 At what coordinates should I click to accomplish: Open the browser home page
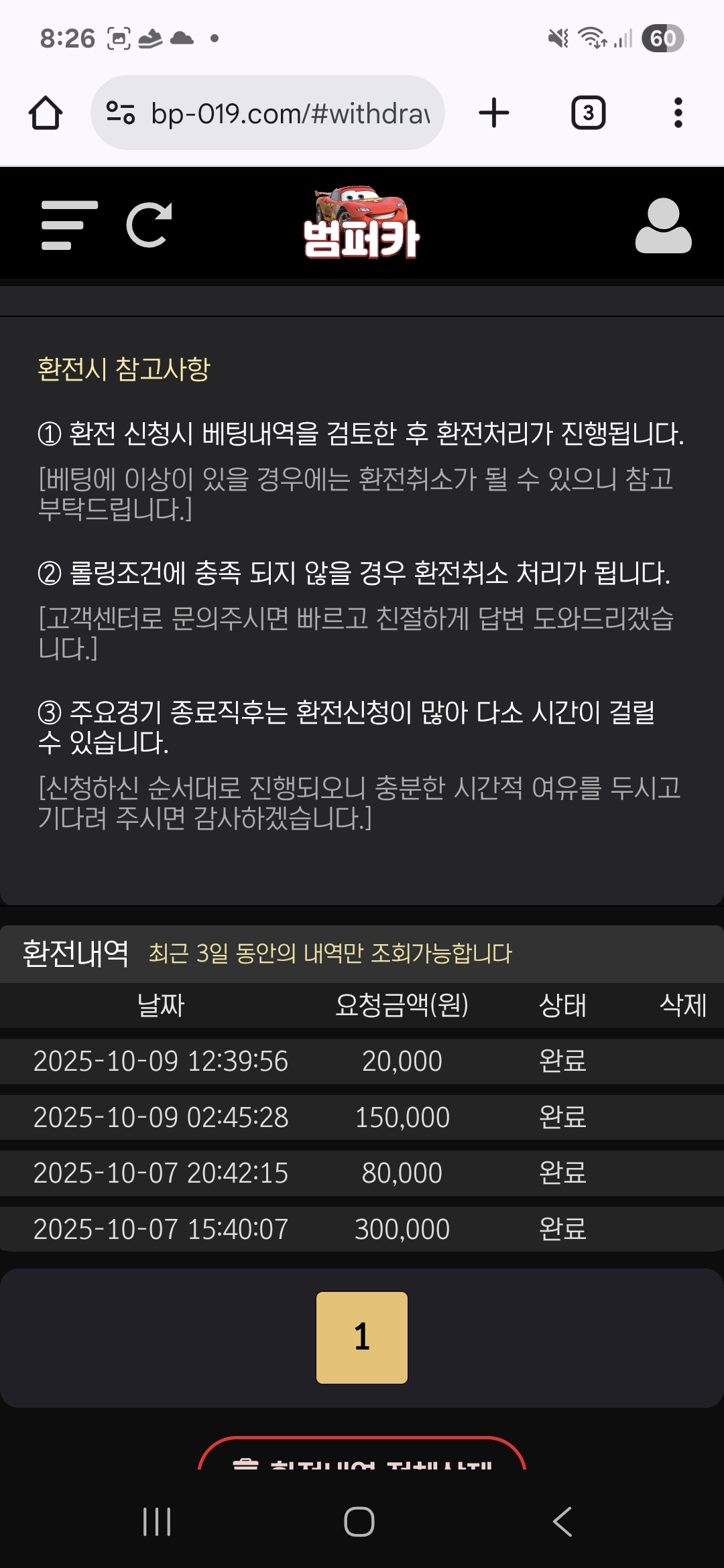pyautogui.click(x=46, y=113)
